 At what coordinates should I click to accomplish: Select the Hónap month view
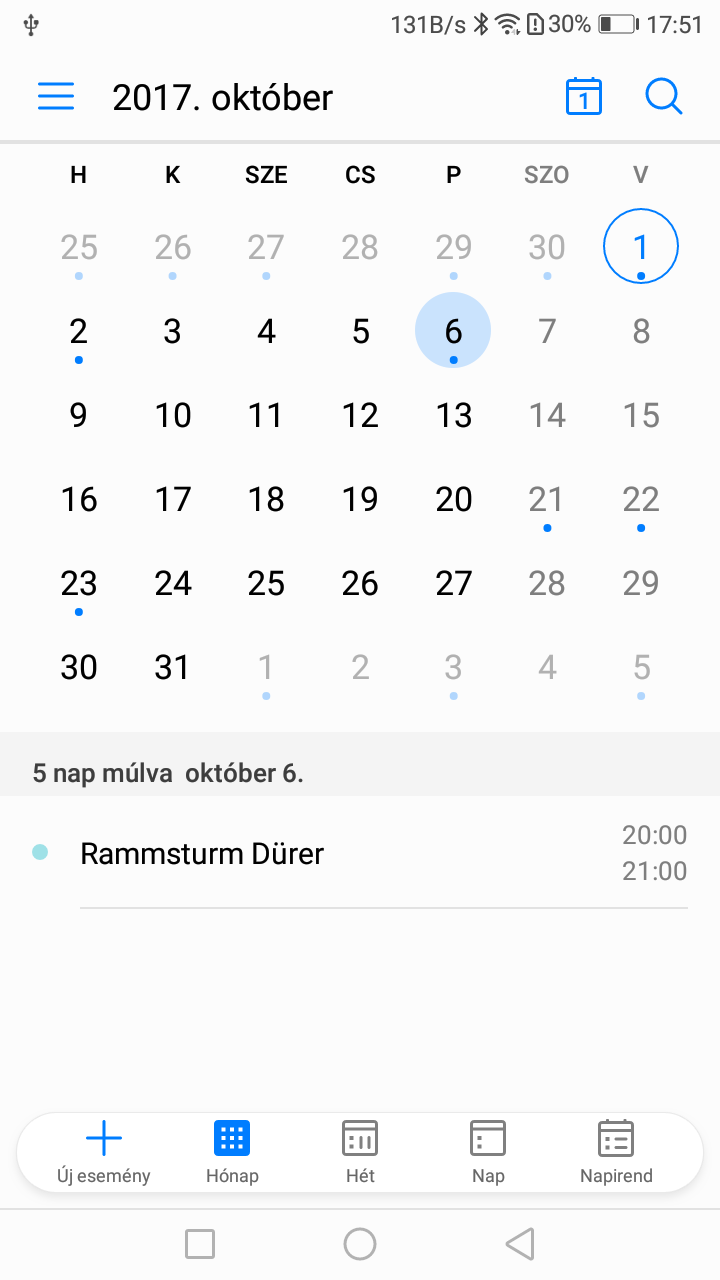coord(232,1152)
